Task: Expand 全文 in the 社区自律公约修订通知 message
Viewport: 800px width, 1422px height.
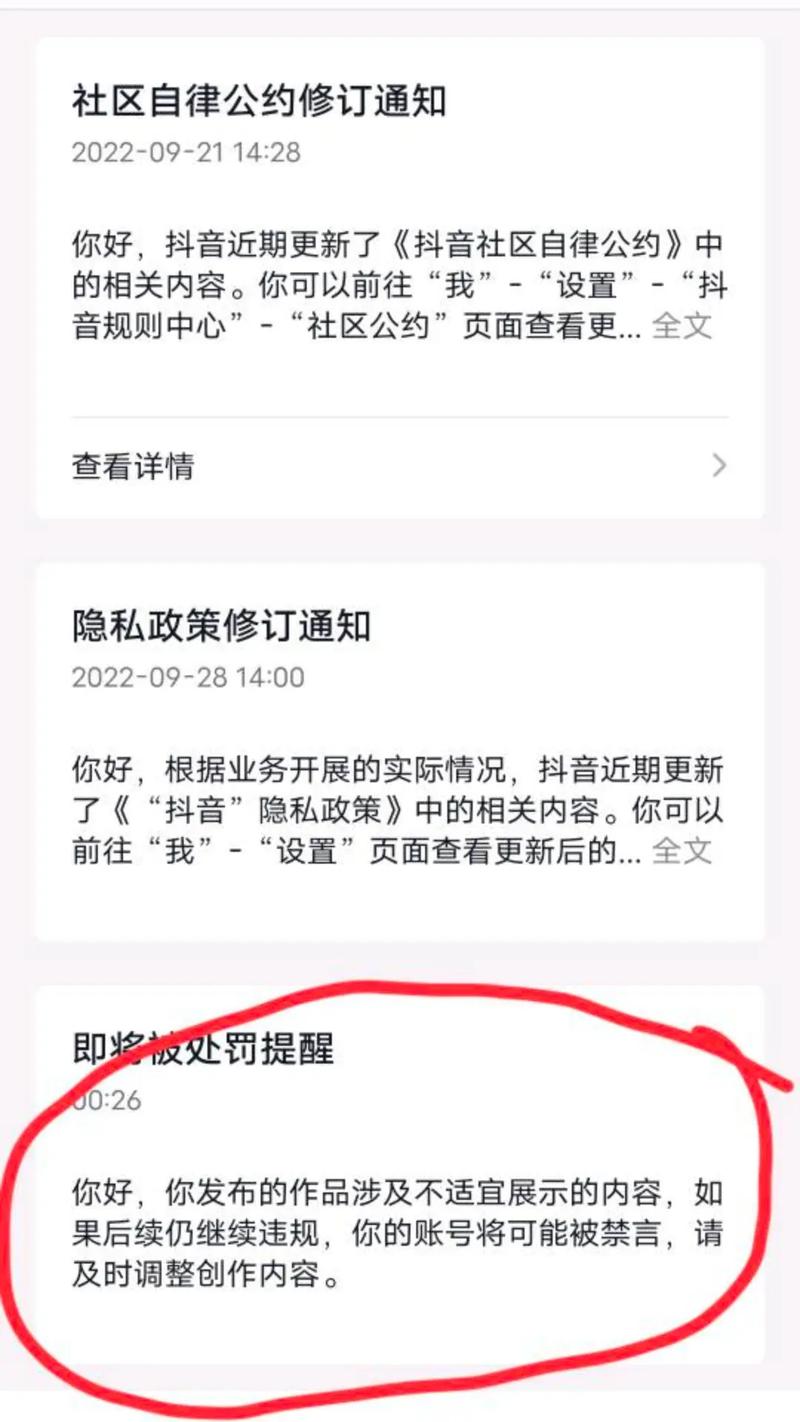Action: (x=682, y=326)
